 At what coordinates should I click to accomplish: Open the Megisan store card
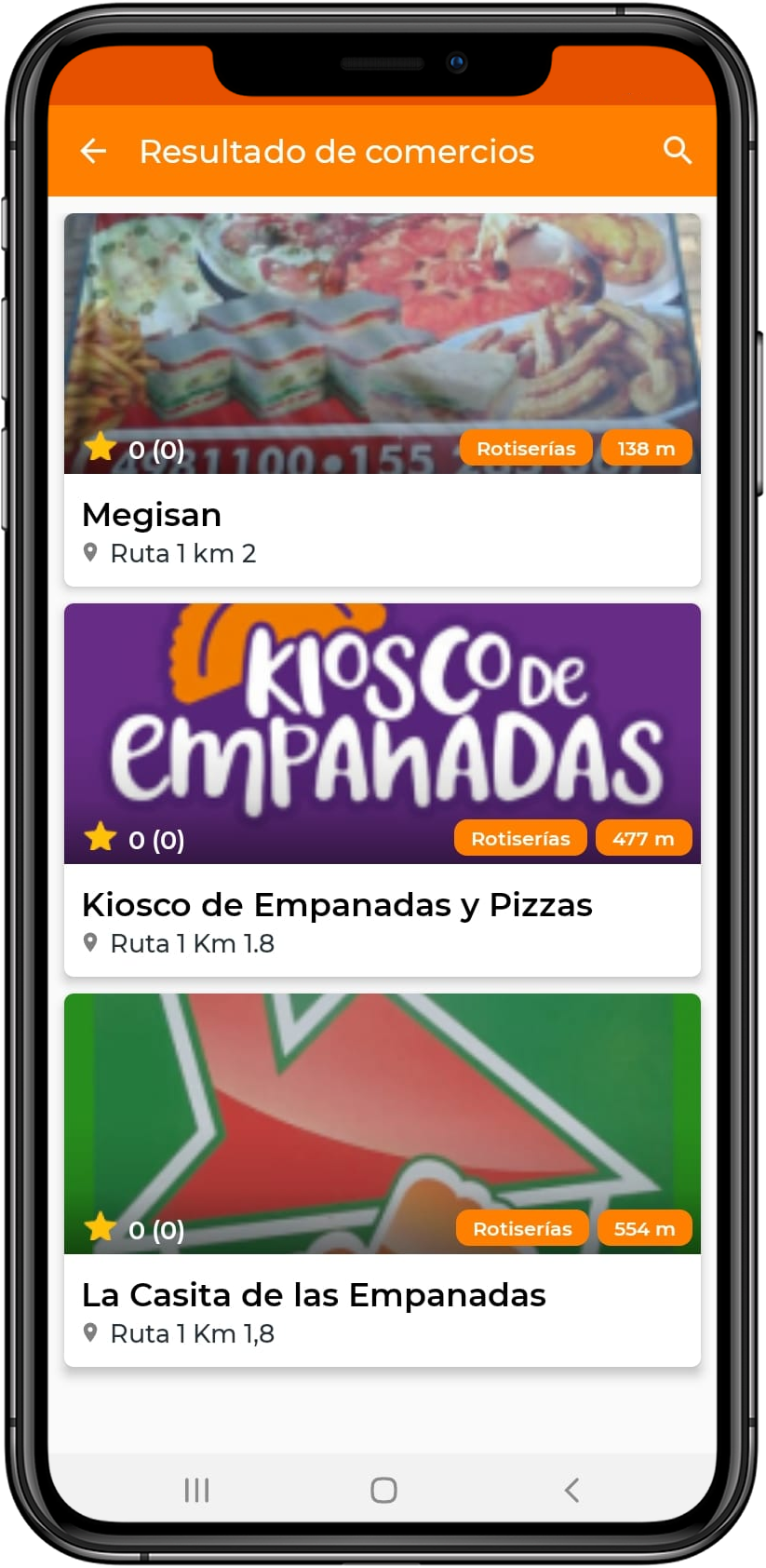383,400
